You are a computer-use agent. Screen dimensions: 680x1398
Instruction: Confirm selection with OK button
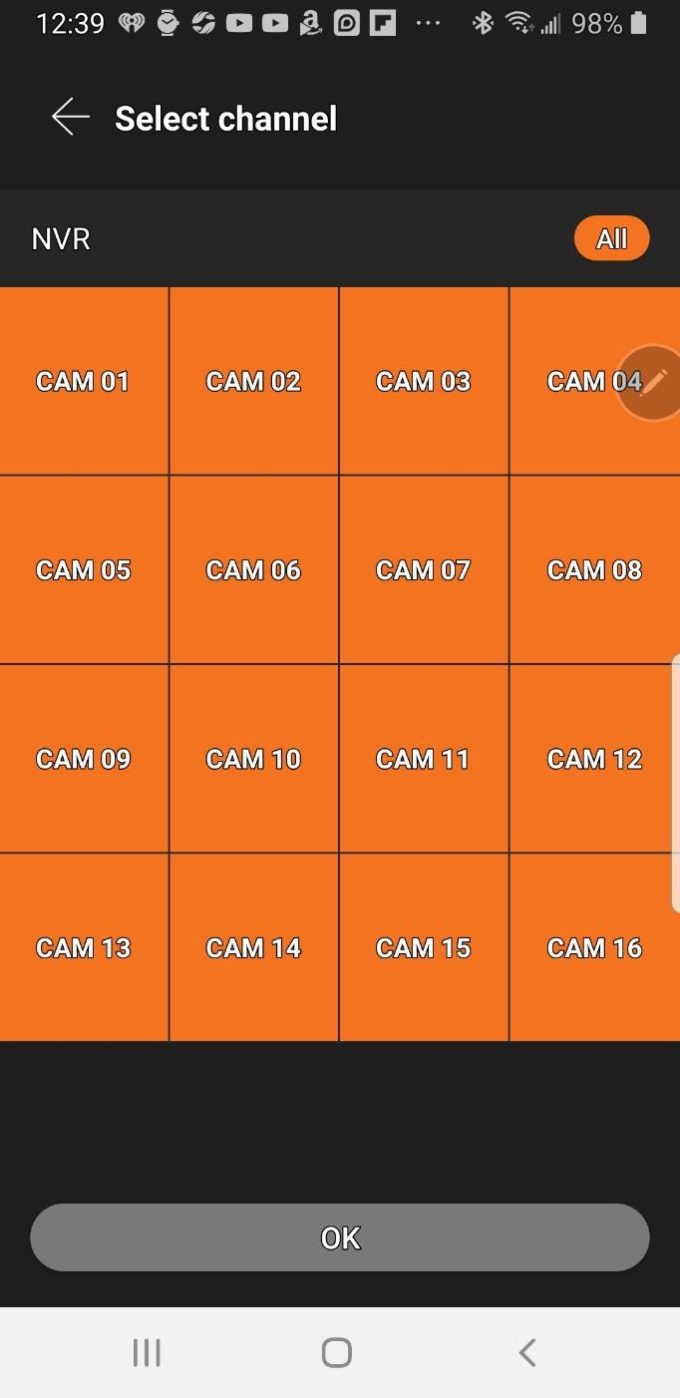[x=340, y=1238]
